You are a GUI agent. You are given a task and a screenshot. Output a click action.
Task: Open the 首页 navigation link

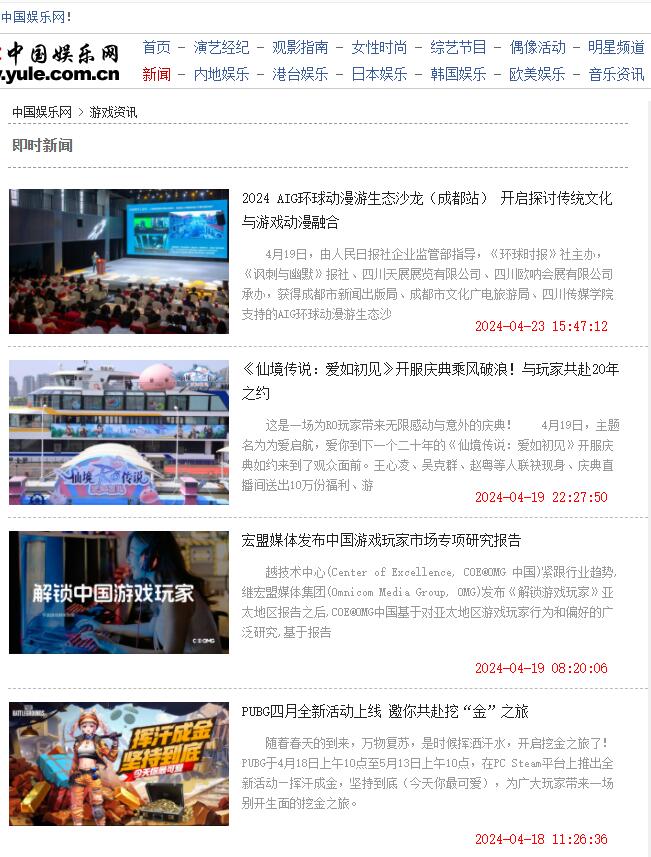pos(156,47)
